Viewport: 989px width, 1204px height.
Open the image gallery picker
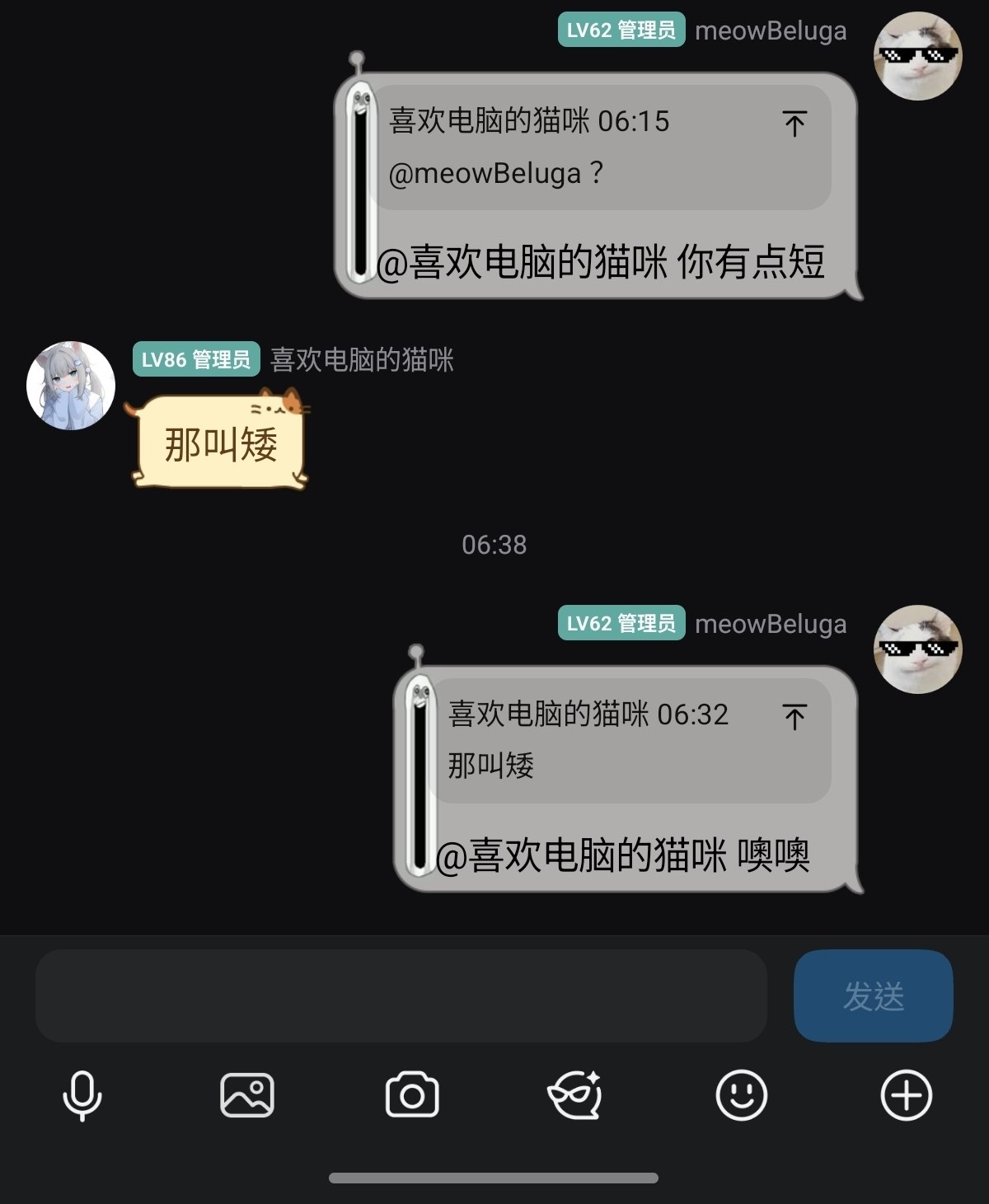[247, 1095]
